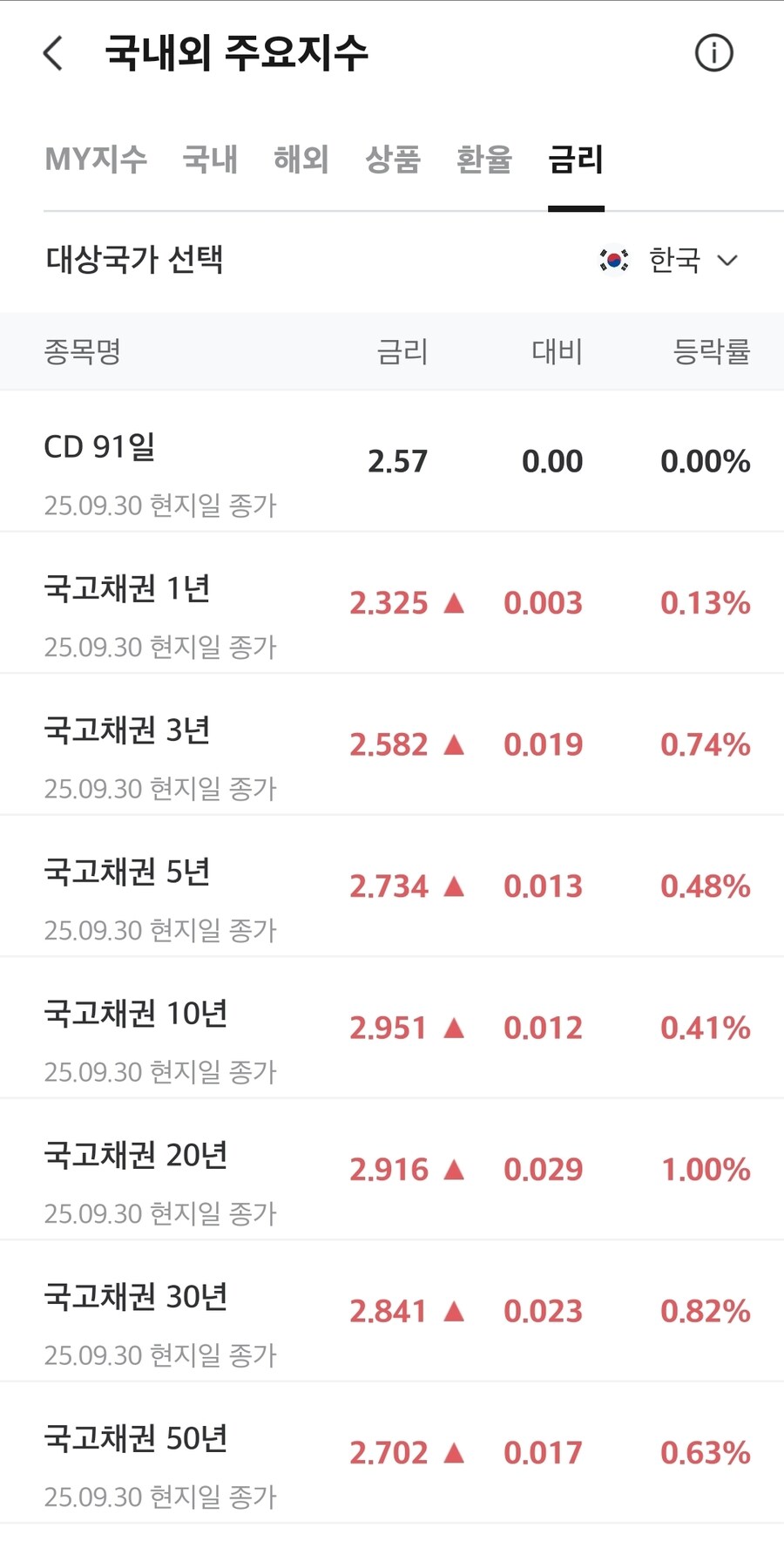Screen dimensions: 784x1548
Task: Expand the country picker chevron
Action: [x=728, y=260]
